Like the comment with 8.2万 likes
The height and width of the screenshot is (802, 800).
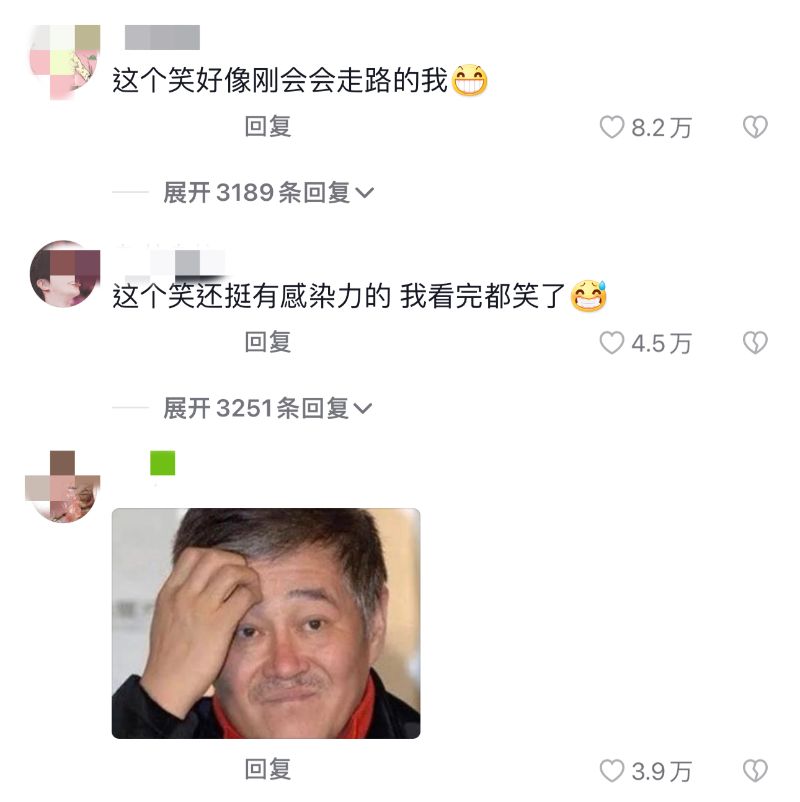coord(612,128)
